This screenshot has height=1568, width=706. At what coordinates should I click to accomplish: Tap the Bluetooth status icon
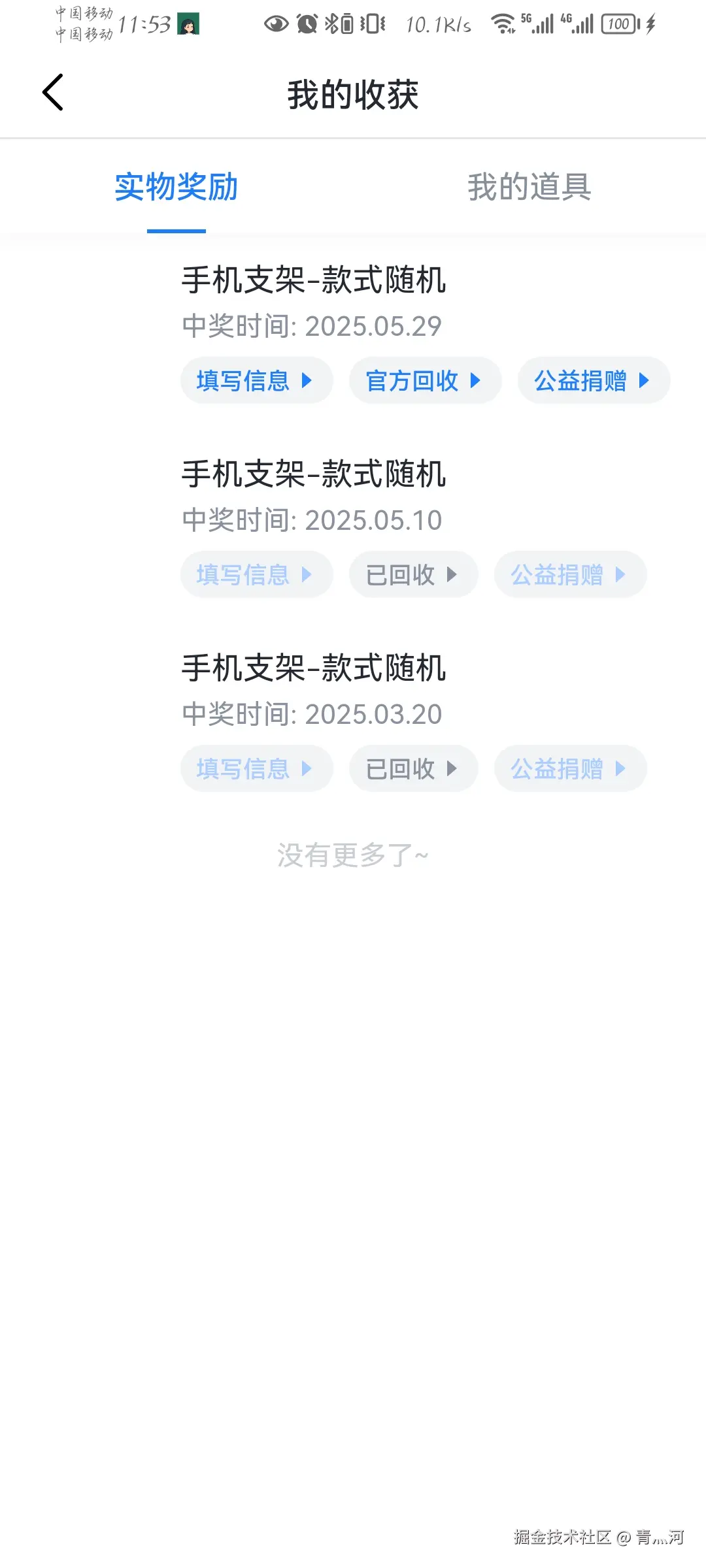[x=332, y=24]
